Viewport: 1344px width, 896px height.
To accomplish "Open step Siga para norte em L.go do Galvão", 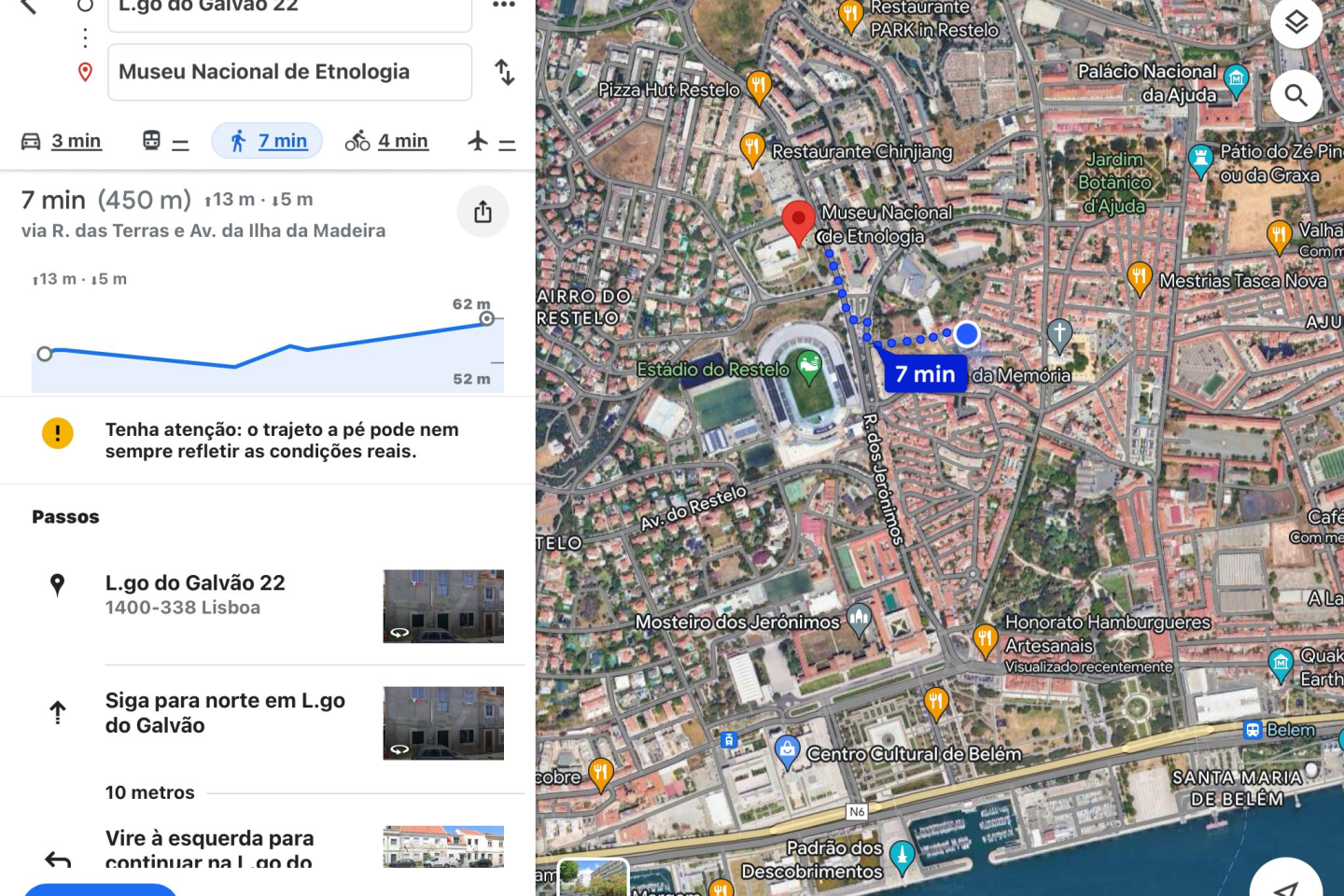I will tap(225, 713).
